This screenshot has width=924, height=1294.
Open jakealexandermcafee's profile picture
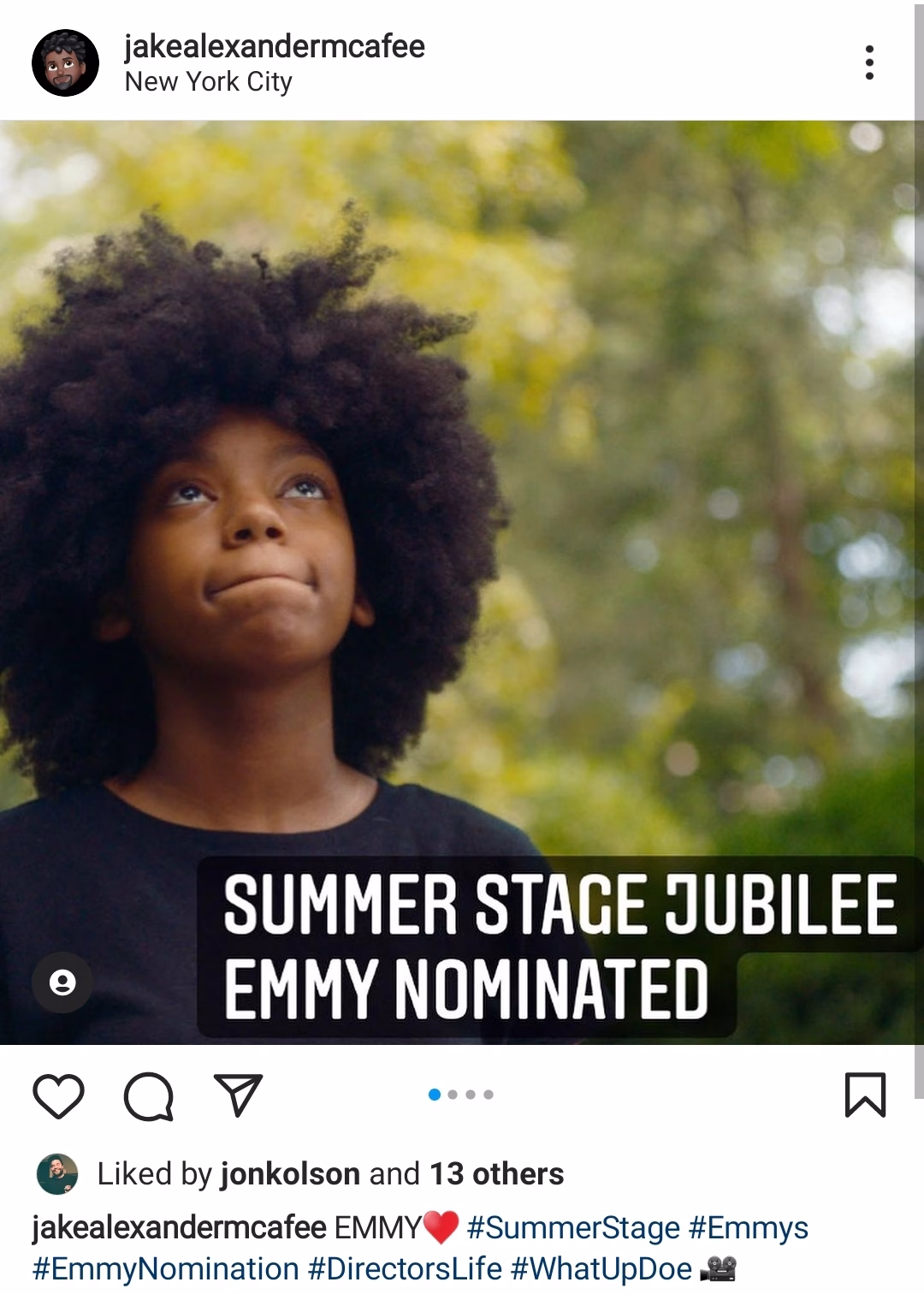coord(65,62)
